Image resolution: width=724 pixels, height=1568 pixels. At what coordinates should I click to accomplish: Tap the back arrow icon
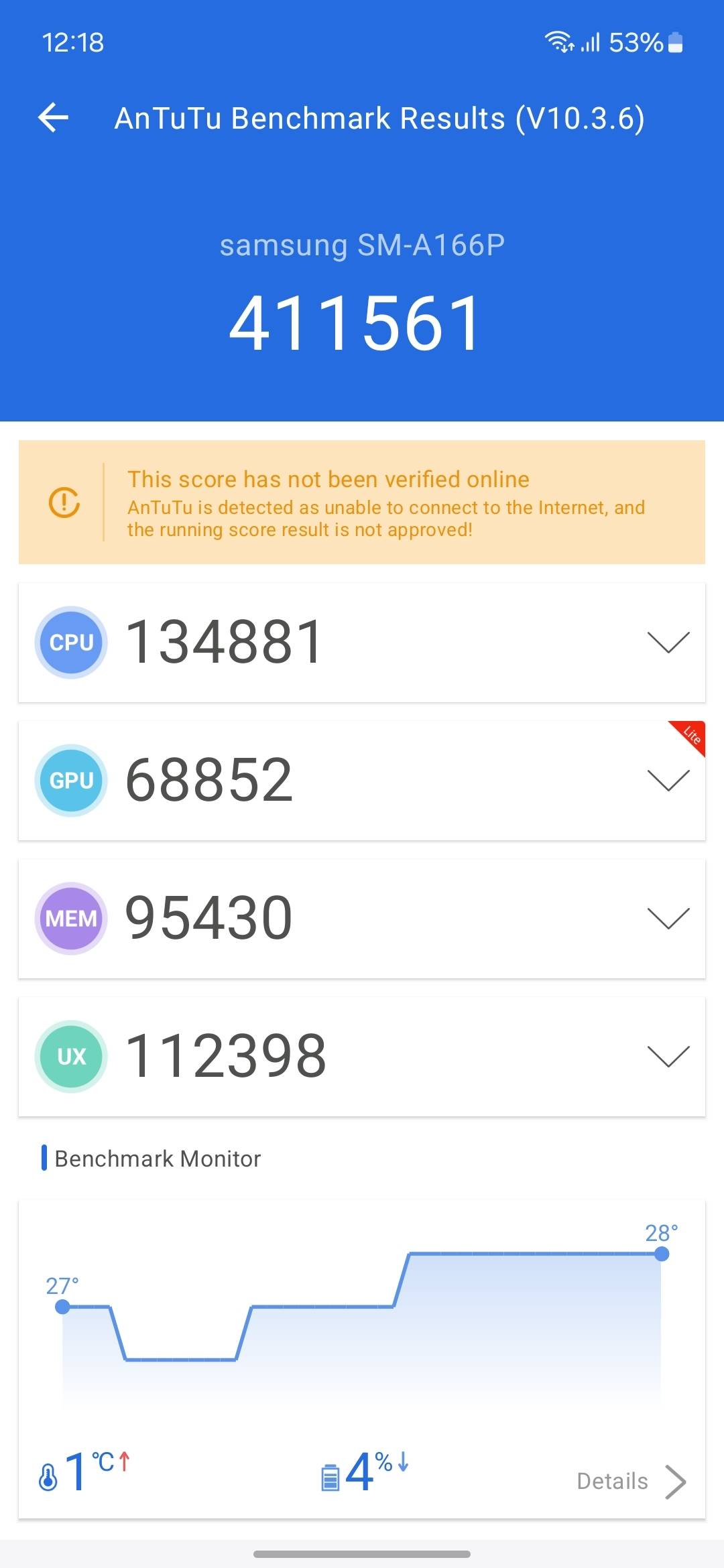tap(54, 118)
